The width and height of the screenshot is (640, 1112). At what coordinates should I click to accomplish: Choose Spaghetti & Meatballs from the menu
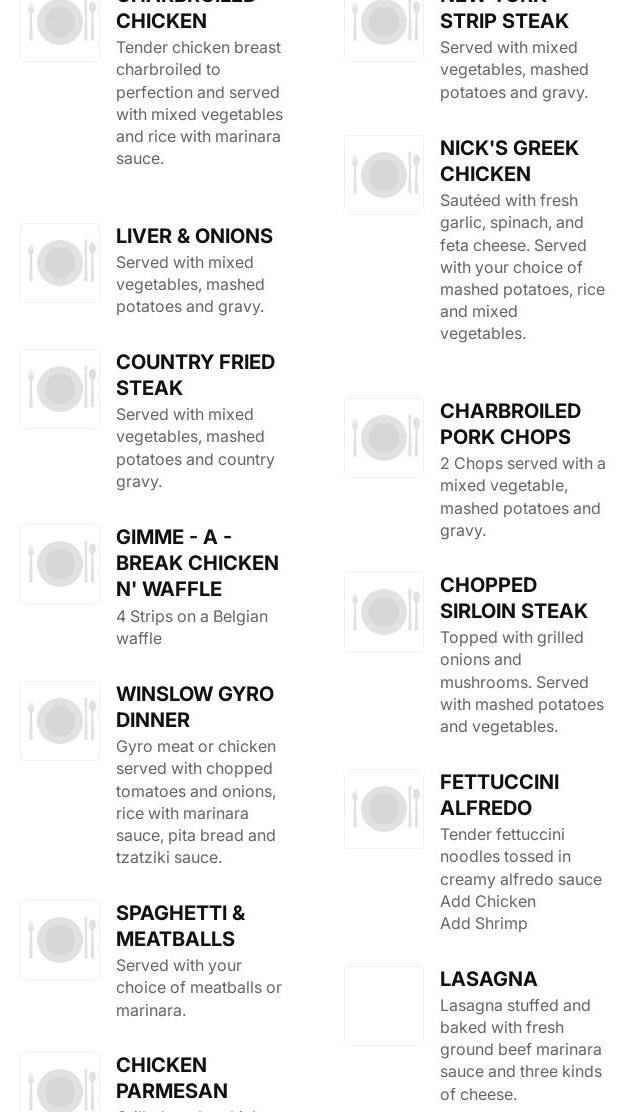click(180, 925)
